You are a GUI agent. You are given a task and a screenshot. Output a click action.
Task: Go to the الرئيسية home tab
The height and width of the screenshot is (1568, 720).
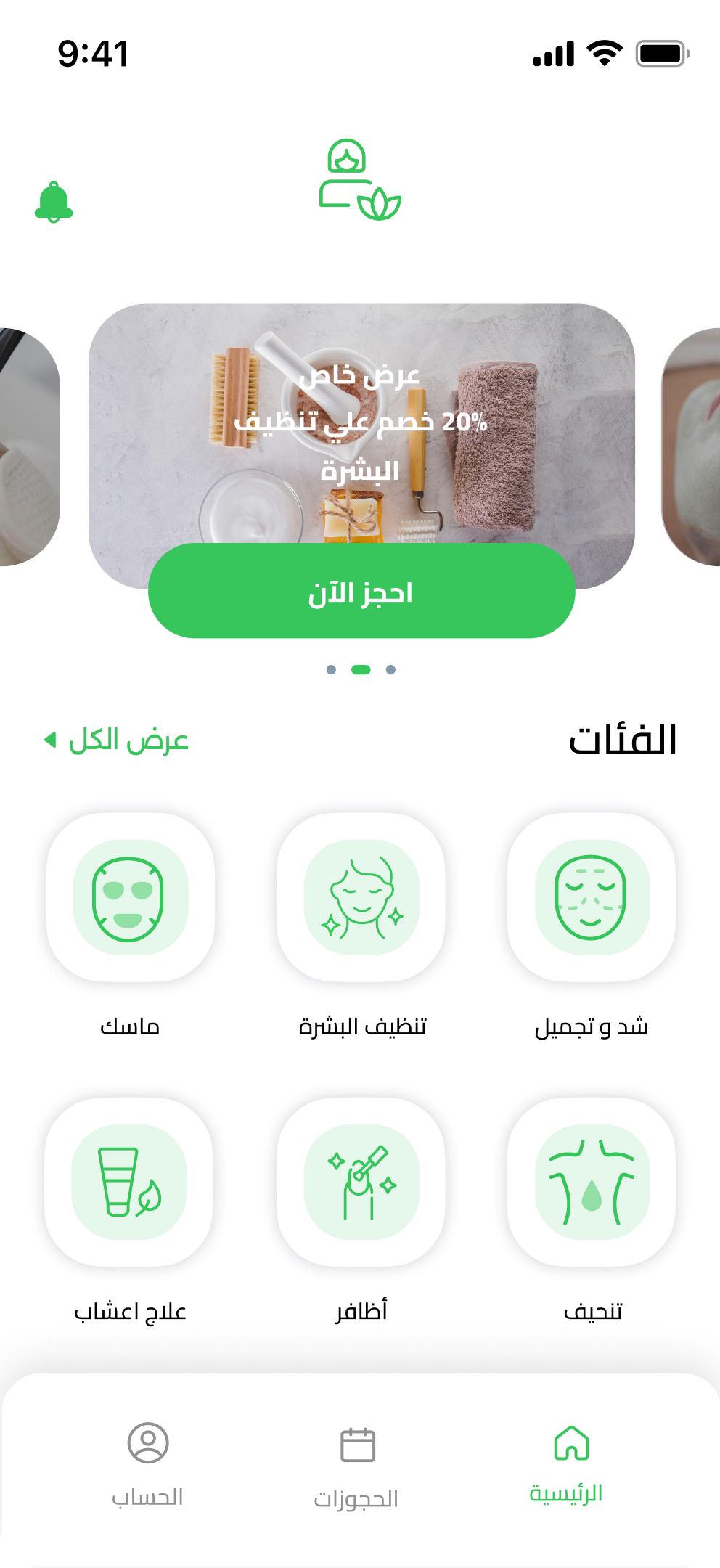[570, 1461]
